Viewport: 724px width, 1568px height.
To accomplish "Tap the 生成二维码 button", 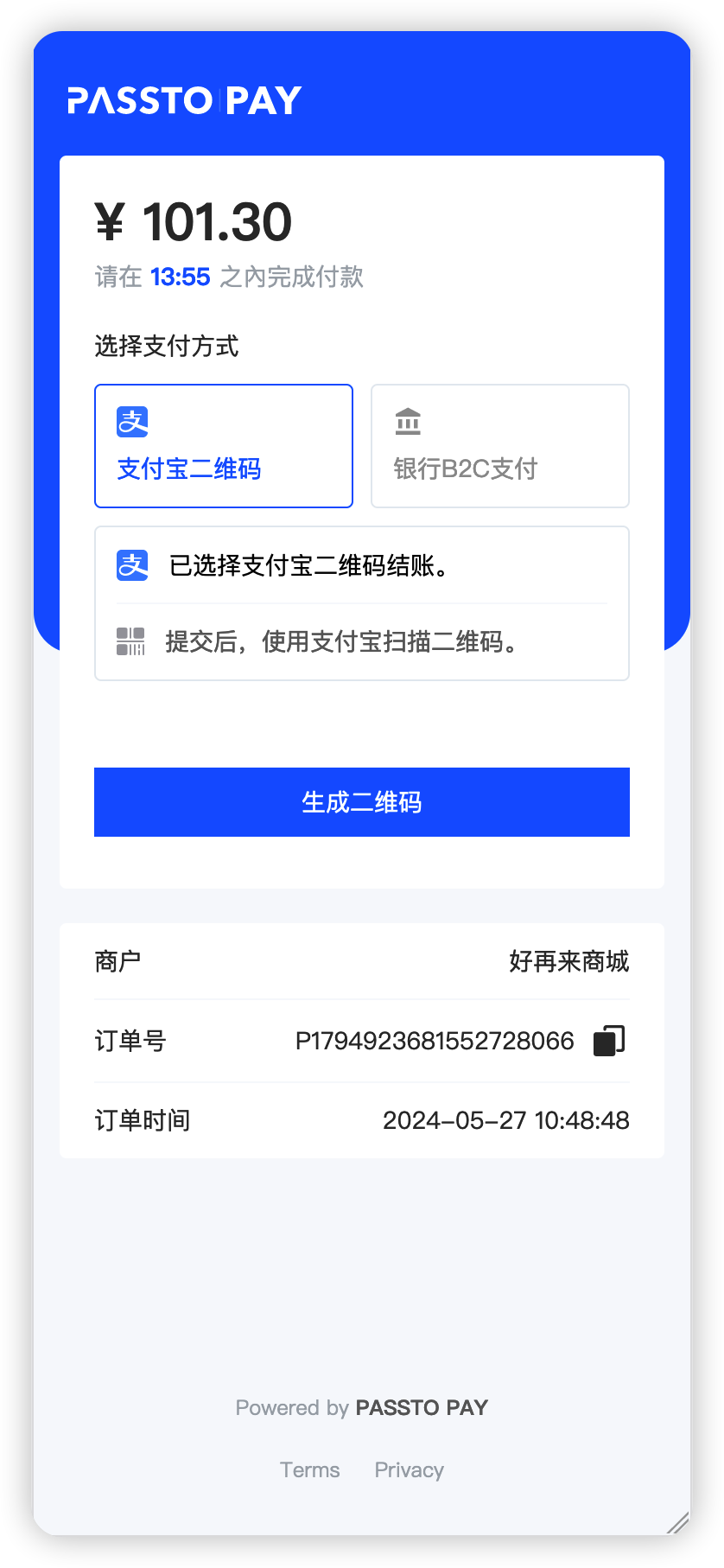I will [x=361, y=802].
